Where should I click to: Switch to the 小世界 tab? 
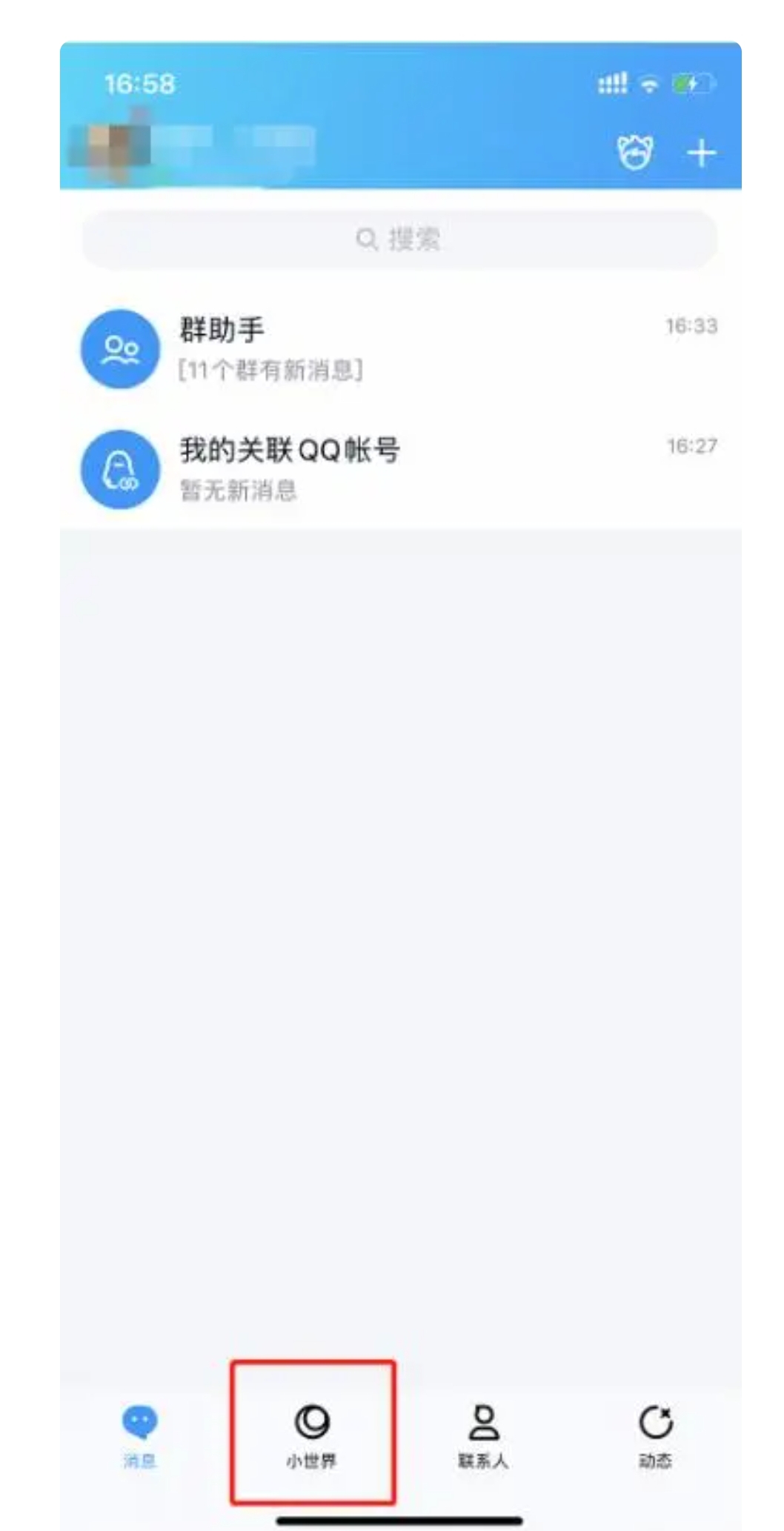312,1435
